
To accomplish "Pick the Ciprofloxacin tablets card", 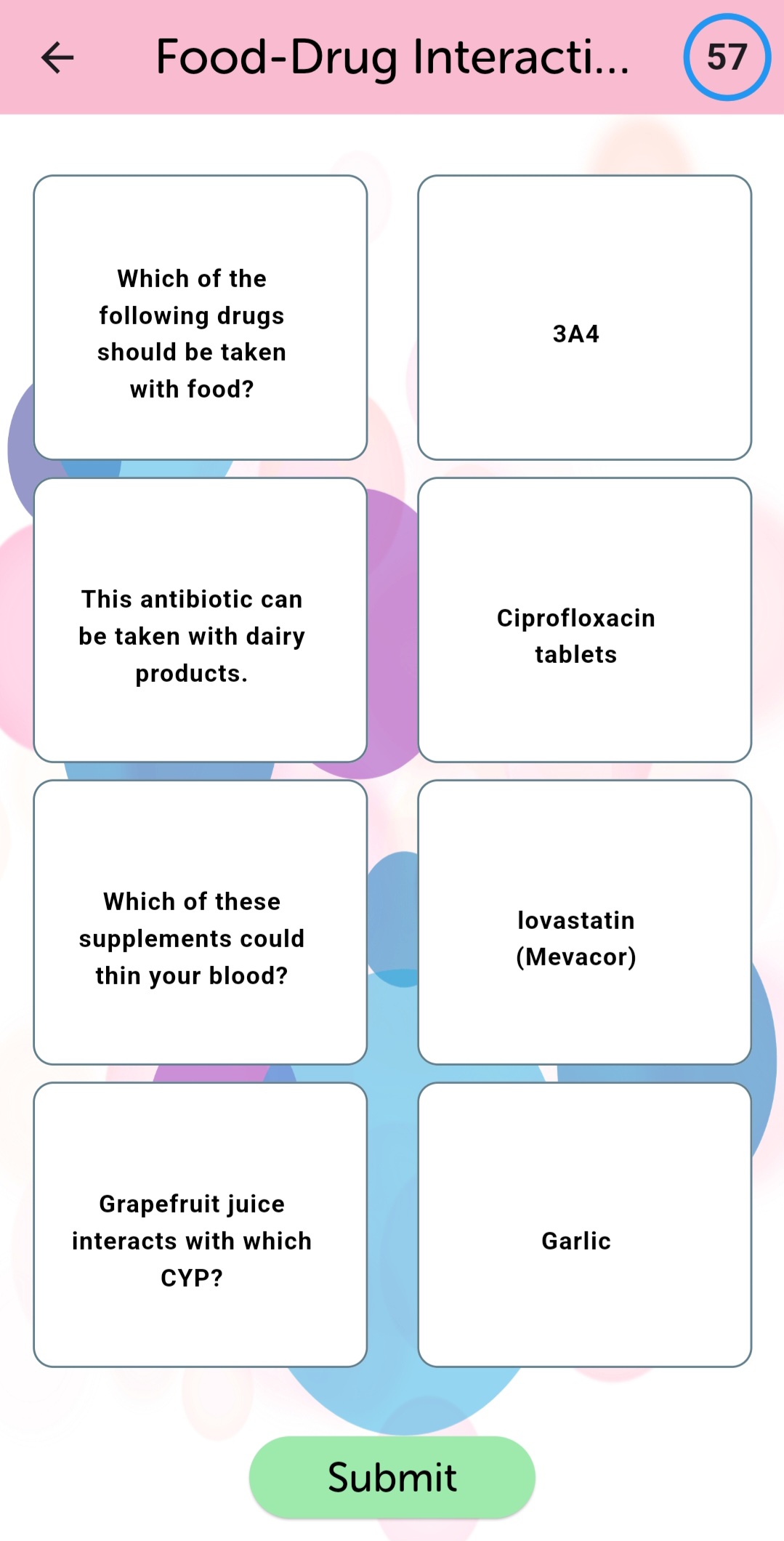I will pos(584,620).
